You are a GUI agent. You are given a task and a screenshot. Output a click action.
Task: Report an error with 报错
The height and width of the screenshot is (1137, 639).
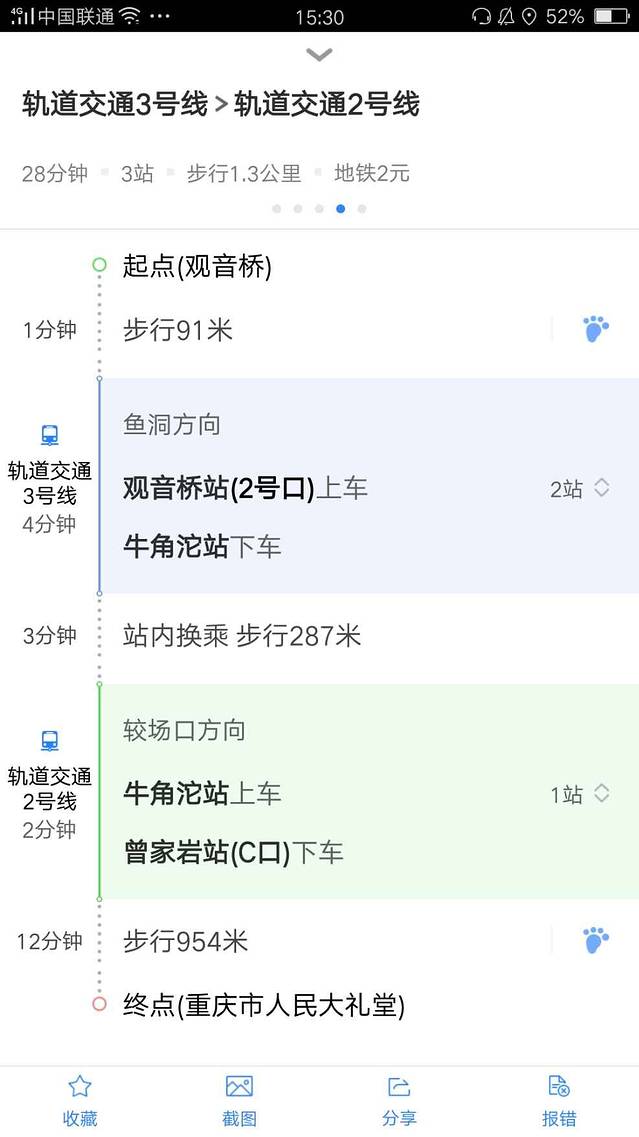(x=559, y=1100)
